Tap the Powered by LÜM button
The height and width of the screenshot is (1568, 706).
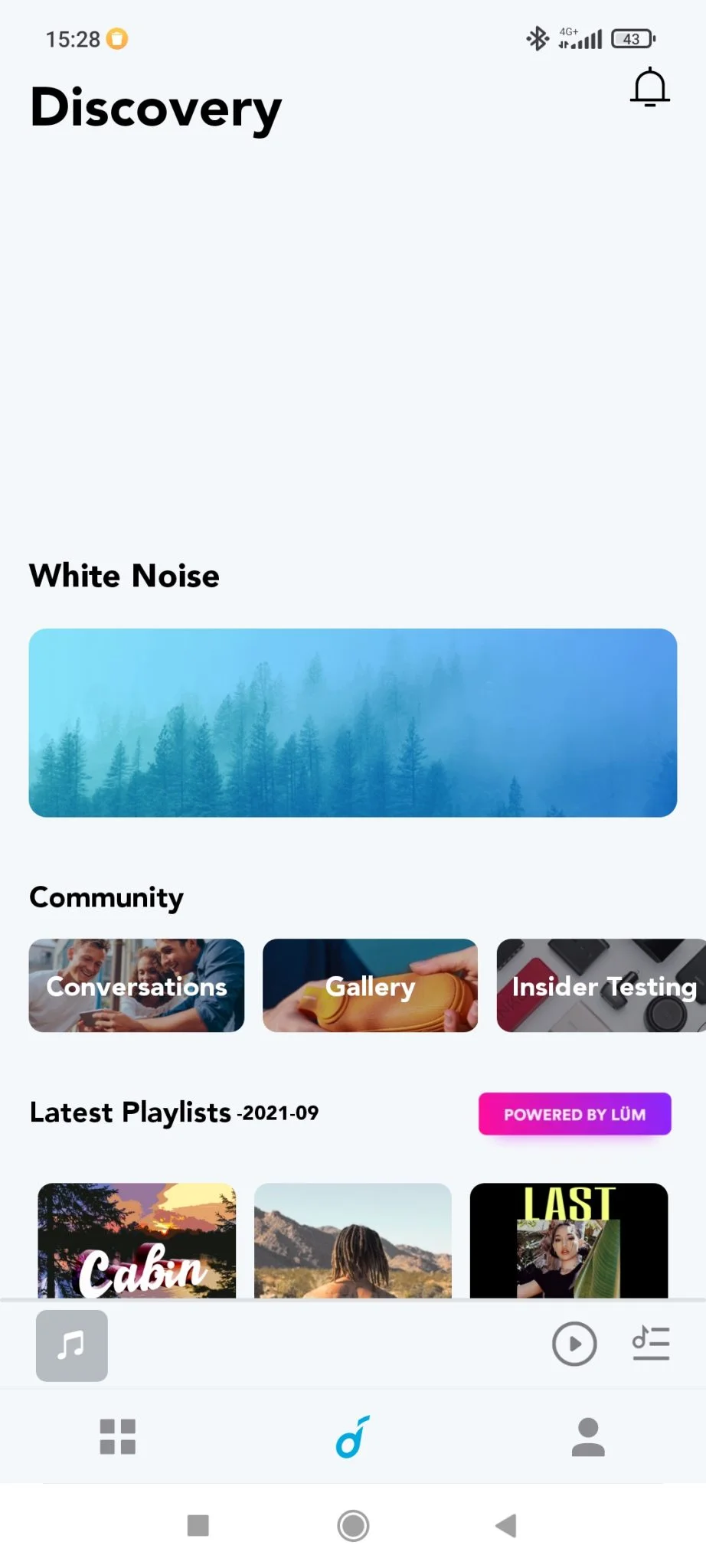(574, 1114)
